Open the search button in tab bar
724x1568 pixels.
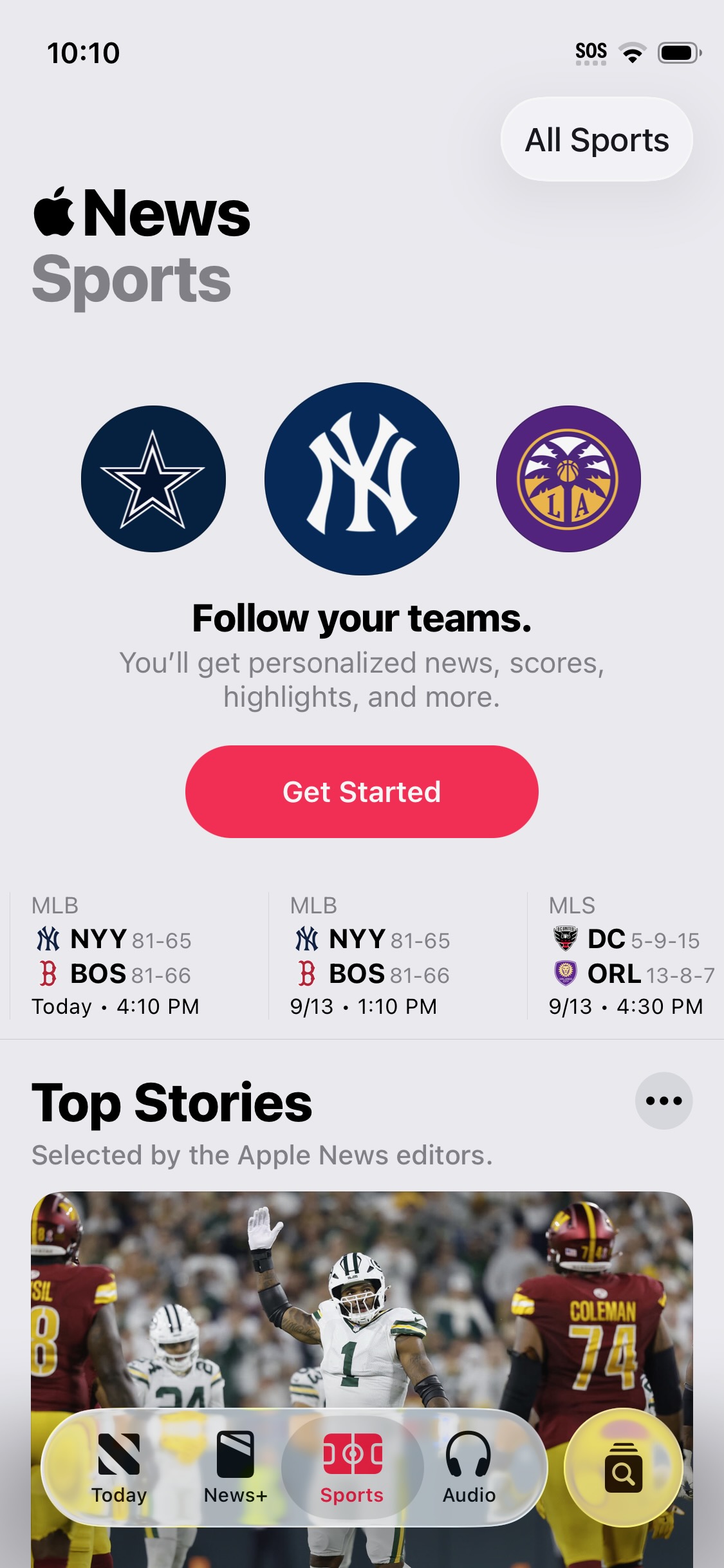pyautogui.click(x=623, y=1468)
